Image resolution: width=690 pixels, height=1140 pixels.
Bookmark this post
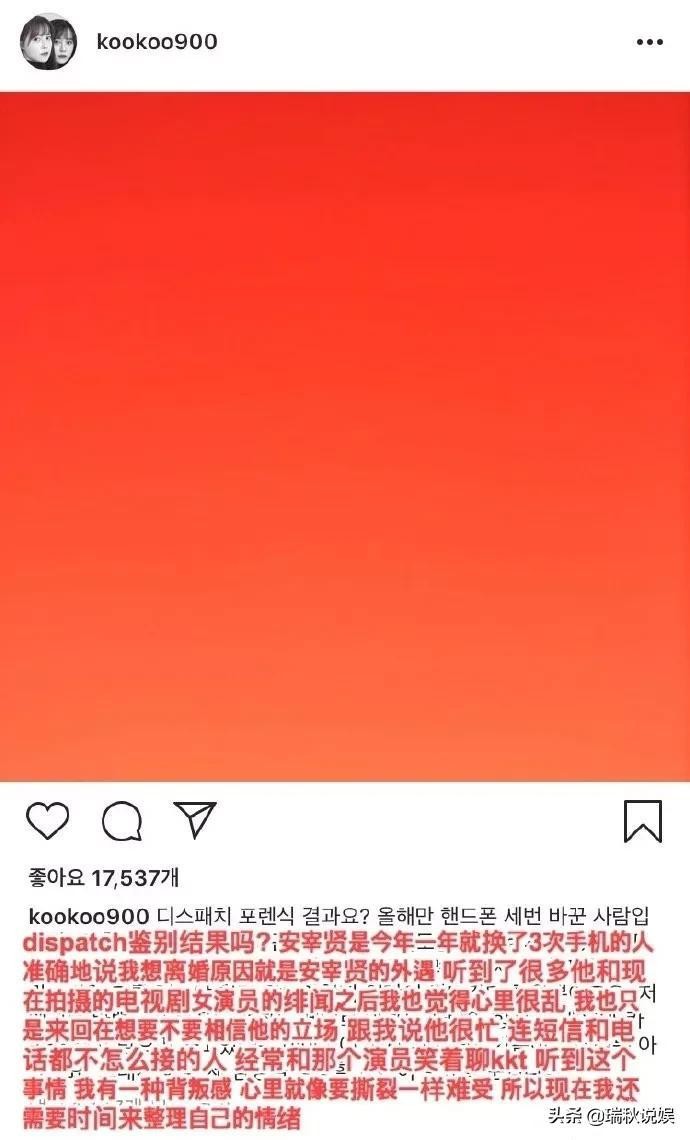[643, 821]
